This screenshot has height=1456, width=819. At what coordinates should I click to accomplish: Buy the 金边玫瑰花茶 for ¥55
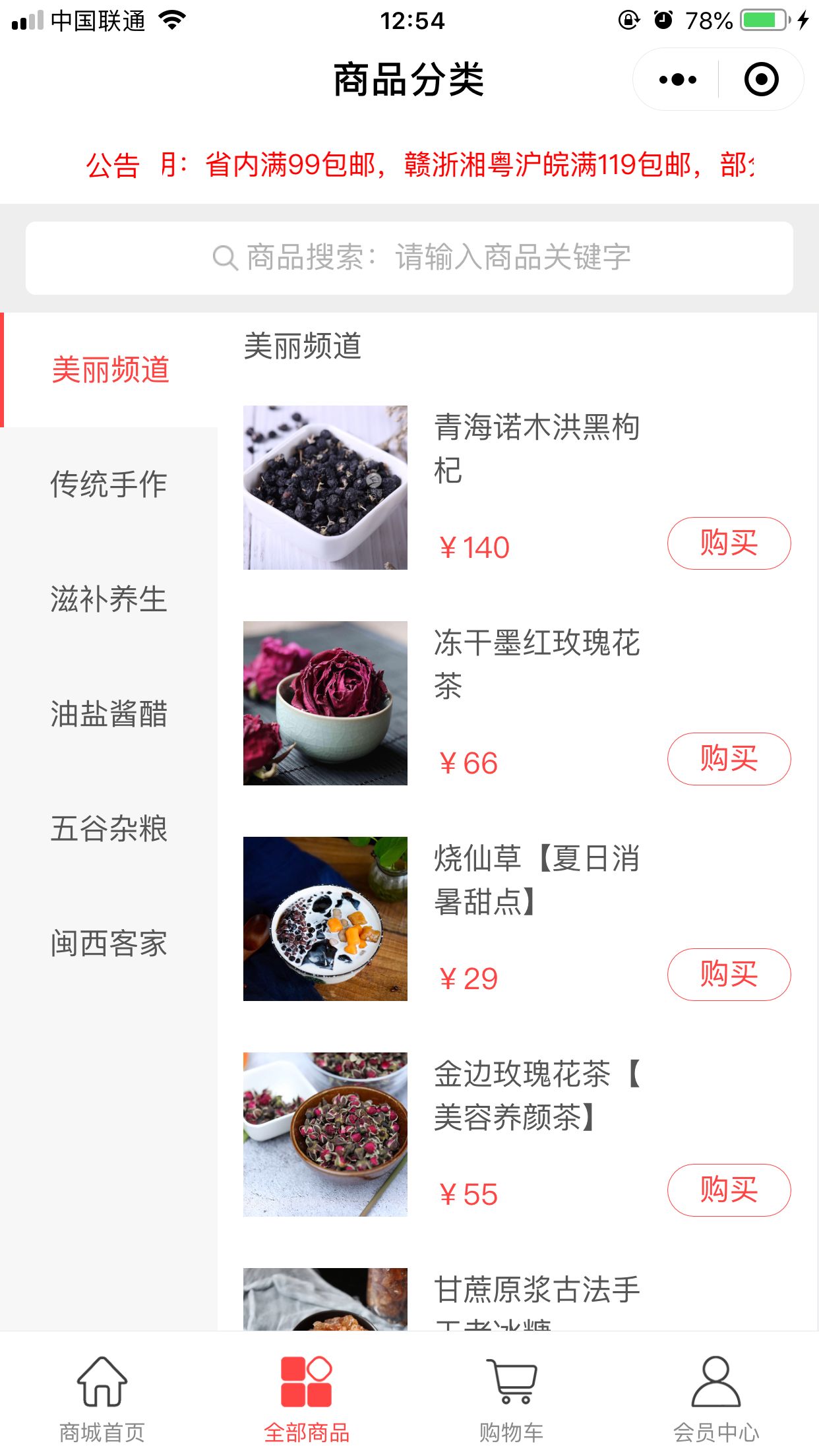(x=729, y=1190)
